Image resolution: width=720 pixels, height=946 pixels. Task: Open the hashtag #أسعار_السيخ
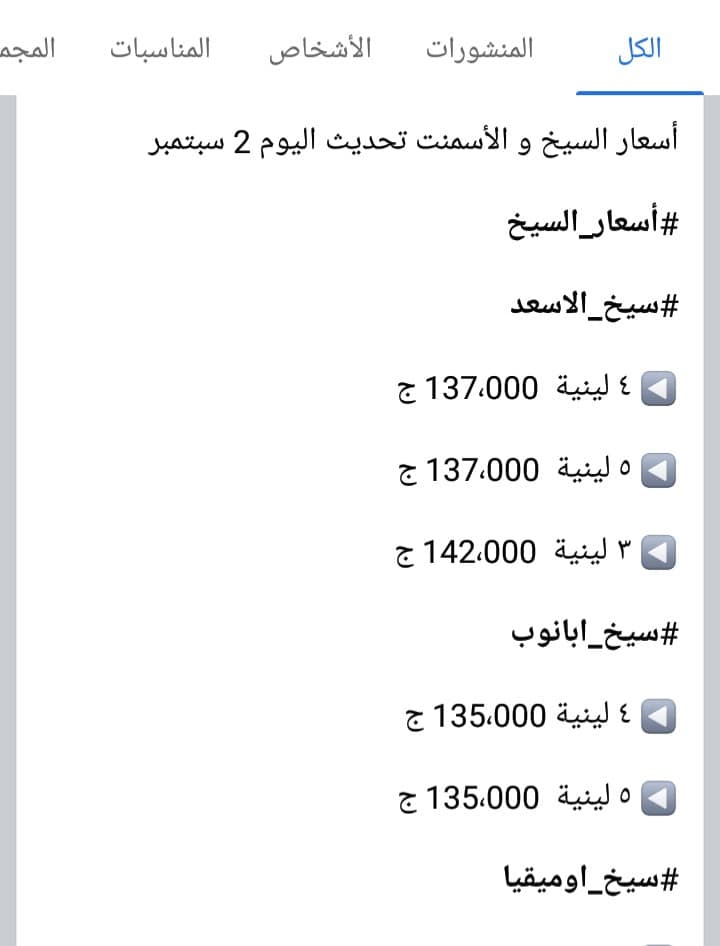point(593,224)
